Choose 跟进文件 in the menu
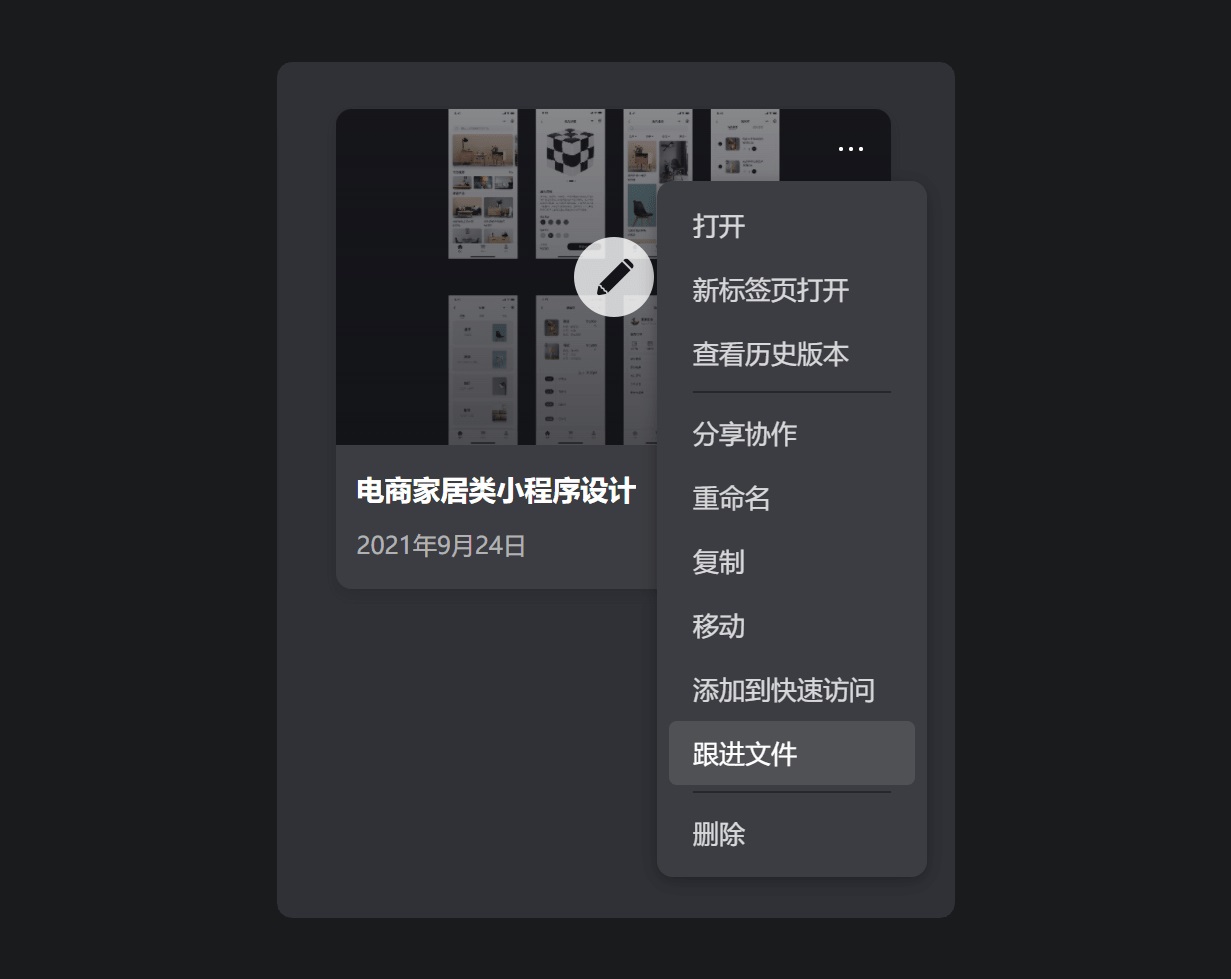 click(745, 754)
